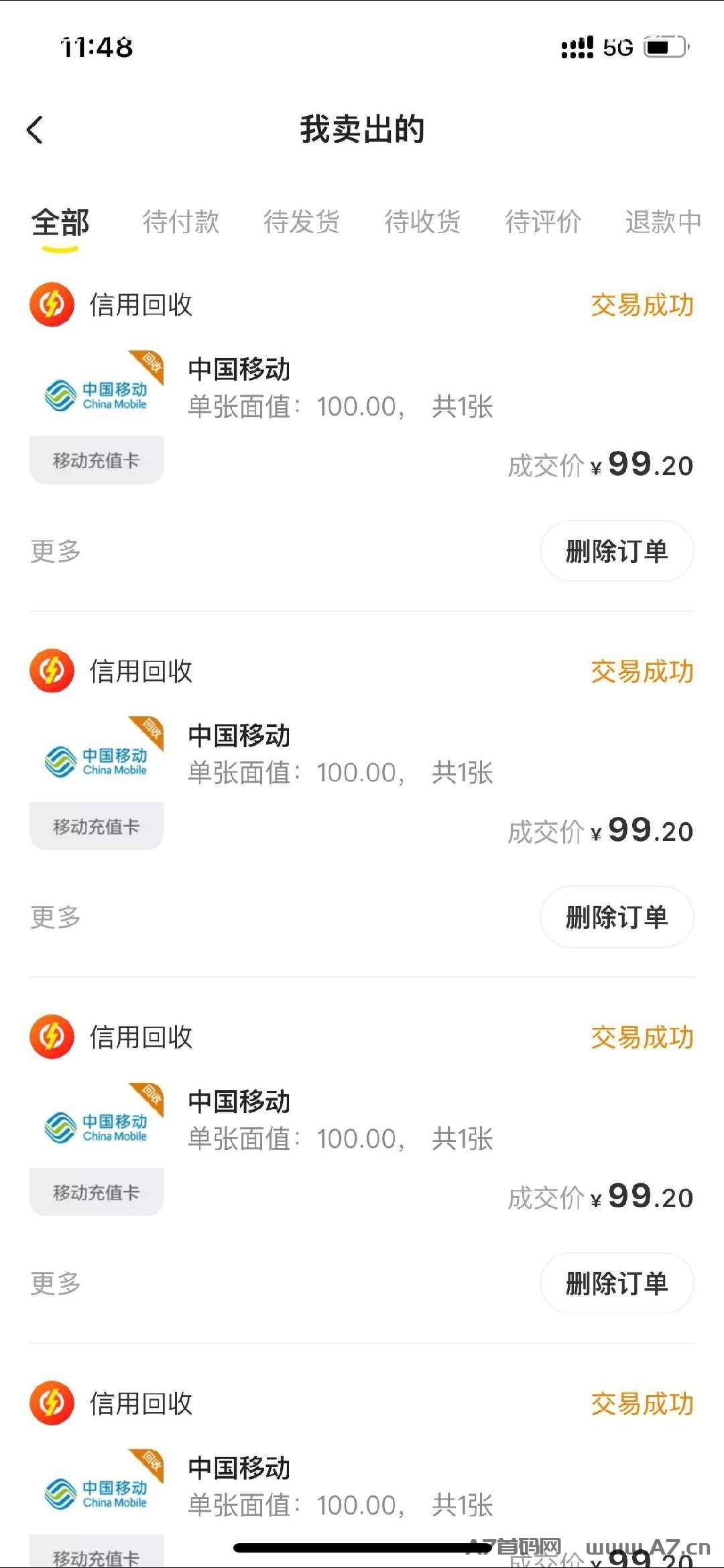Select the 全部 tab
The width and height of the screenshot is (724, 1568).
pos(60,222)
